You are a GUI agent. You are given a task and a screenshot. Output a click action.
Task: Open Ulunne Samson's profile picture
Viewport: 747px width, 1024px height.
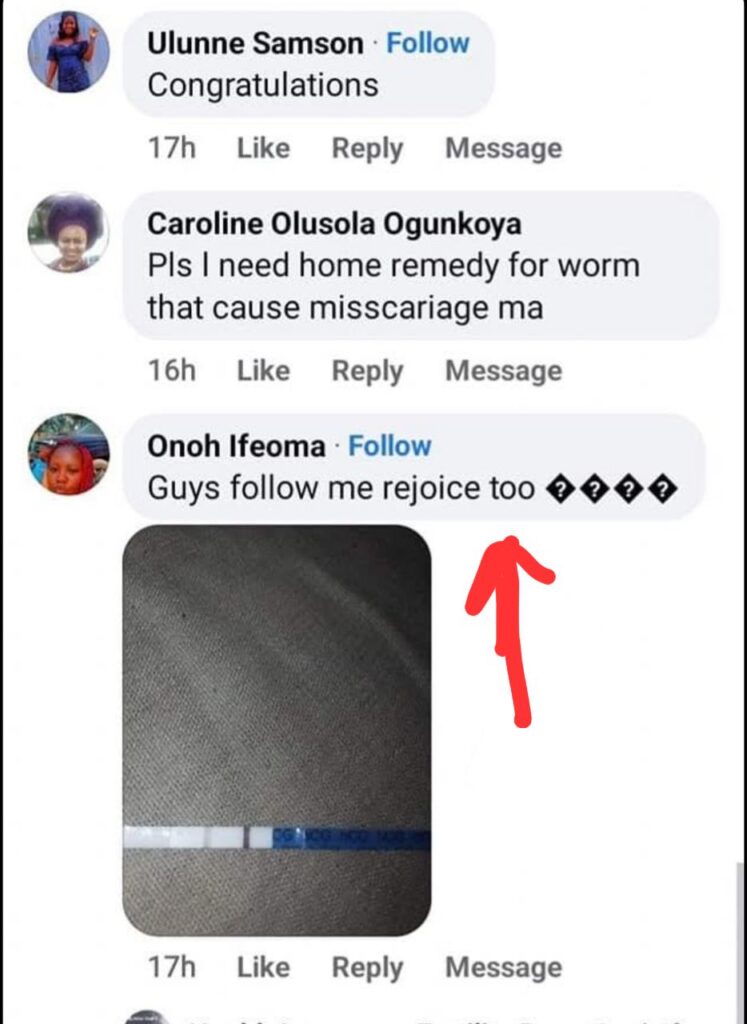tap(69, 51)
